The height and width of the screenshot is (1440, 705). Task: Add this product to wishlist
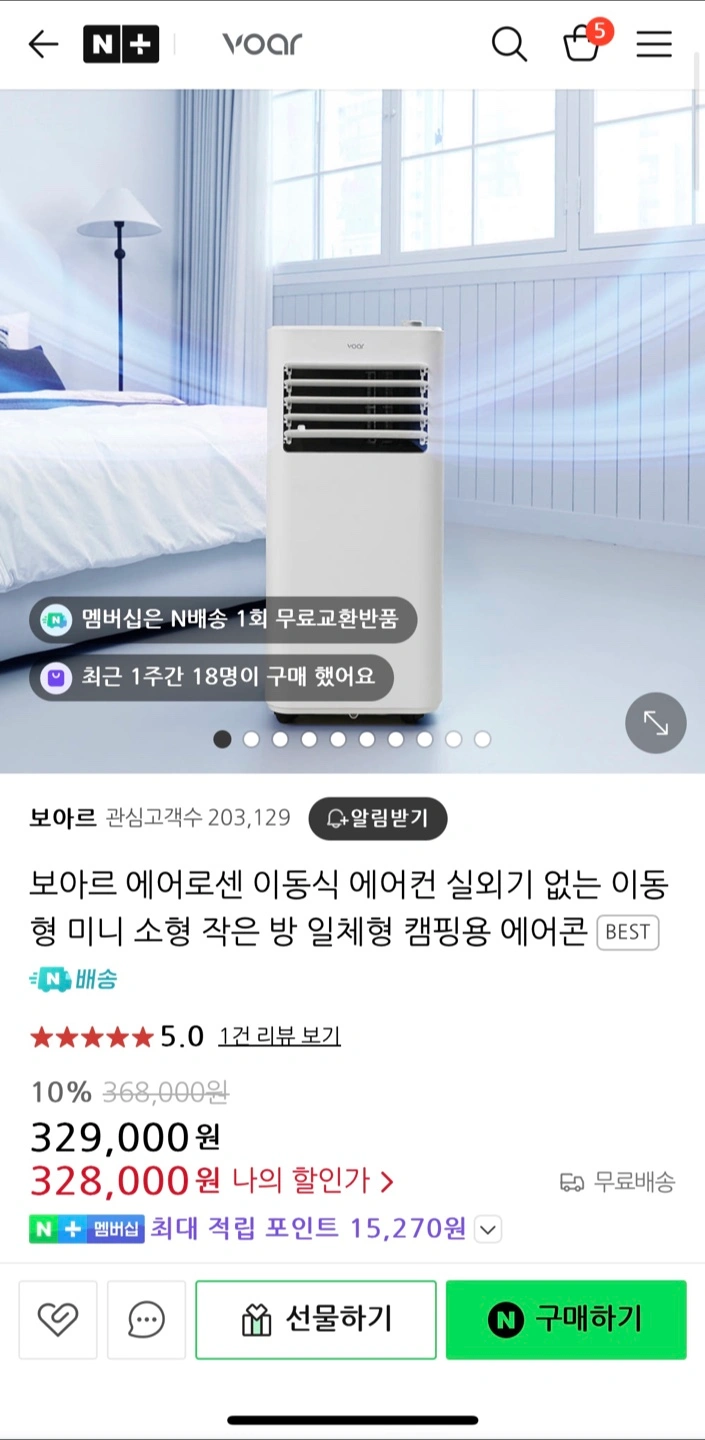(x=58, y=1319)
